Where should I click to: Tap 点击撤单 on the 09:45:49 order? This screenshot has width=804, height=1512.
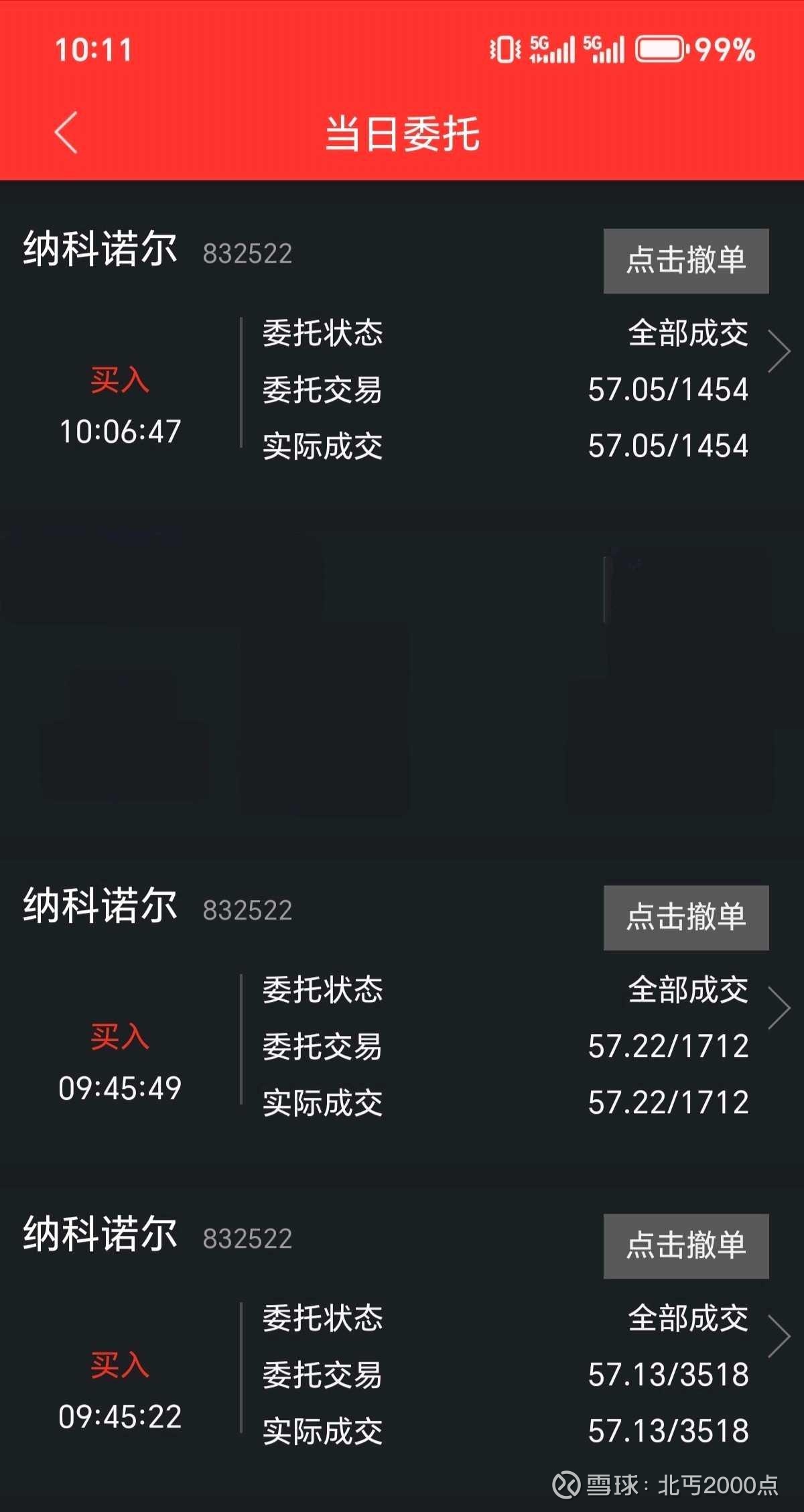point(685,918)
